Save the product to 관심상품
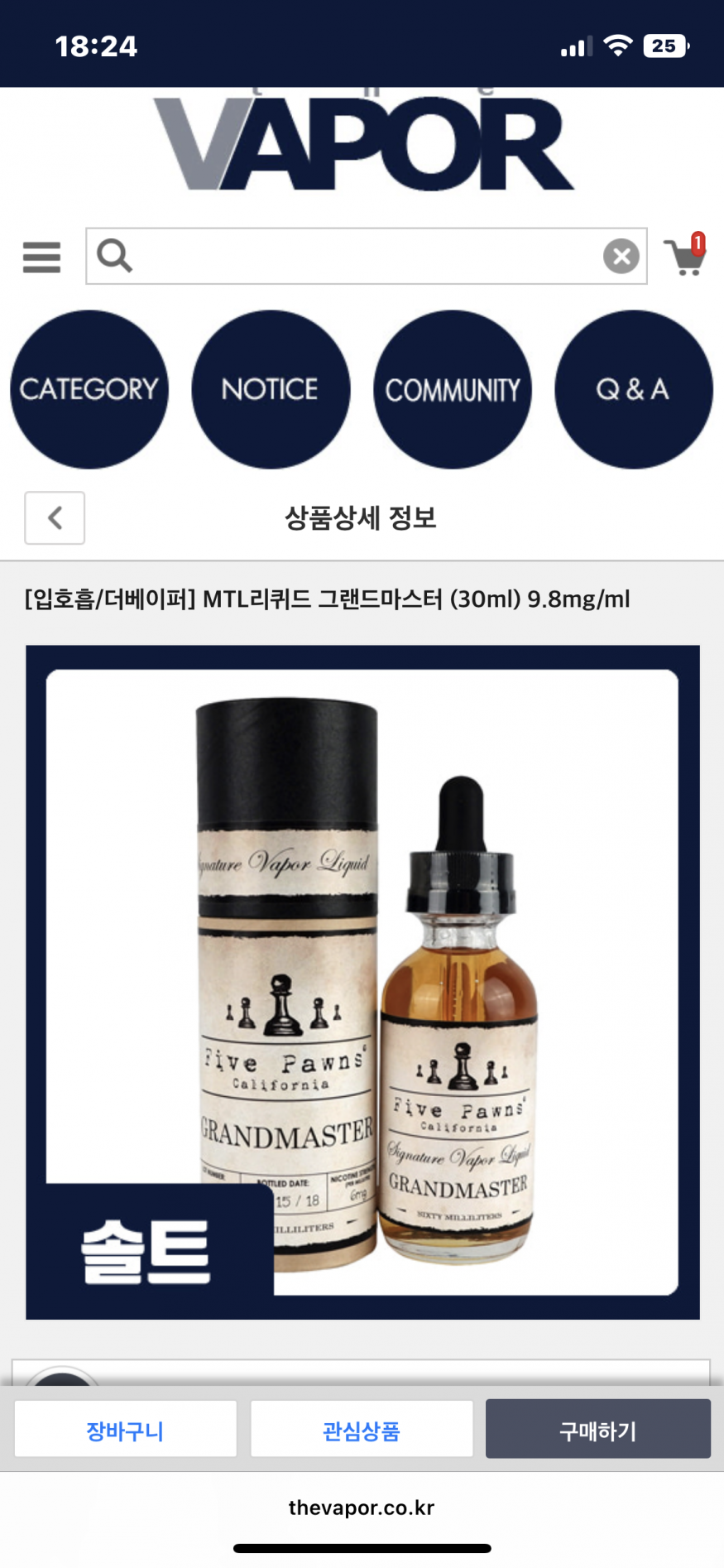This screenshot has width=724, height=1568. 362,1430
